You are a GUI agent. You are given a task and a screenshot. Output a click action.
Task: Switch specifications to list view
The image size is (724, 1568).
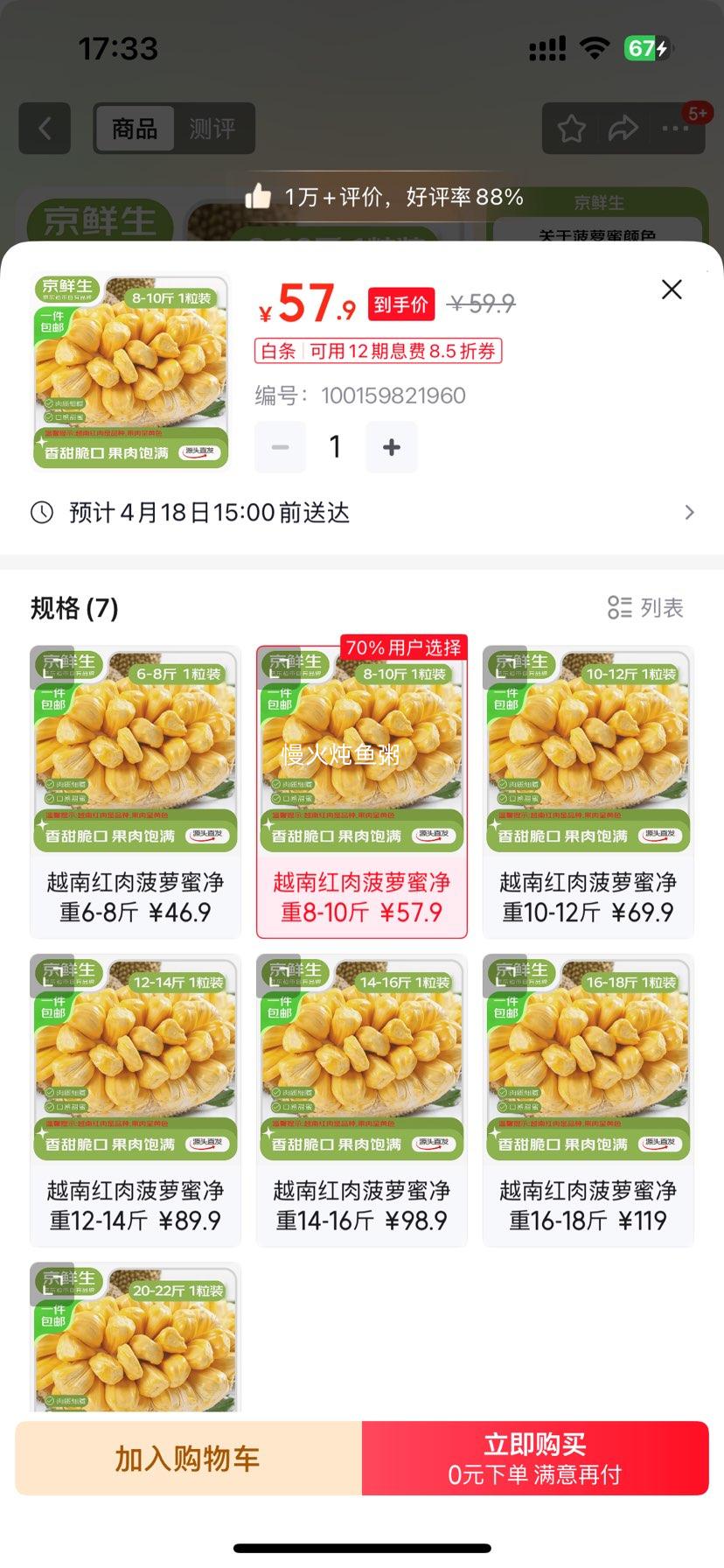(645, 607)
